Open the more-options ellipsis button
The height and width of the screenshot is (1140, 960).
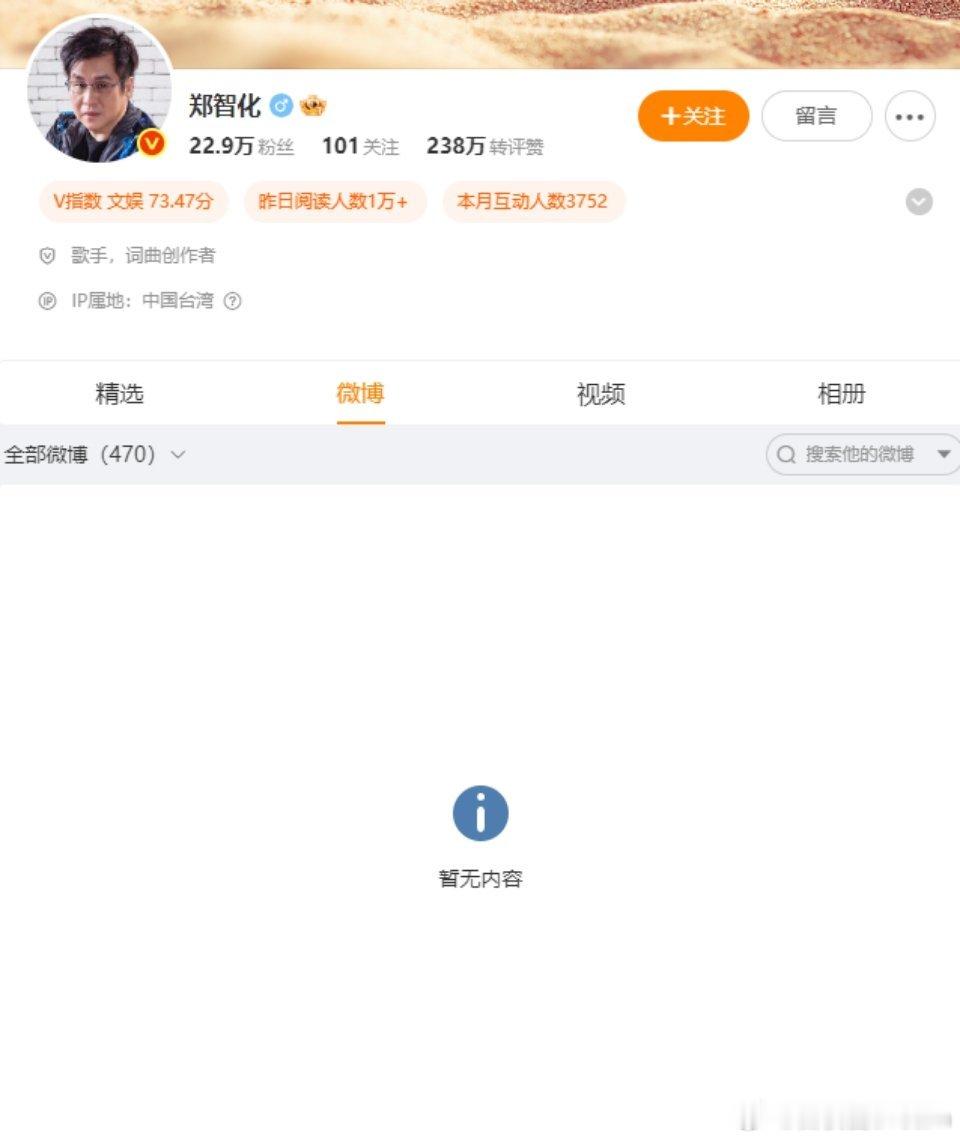(910, 116)
